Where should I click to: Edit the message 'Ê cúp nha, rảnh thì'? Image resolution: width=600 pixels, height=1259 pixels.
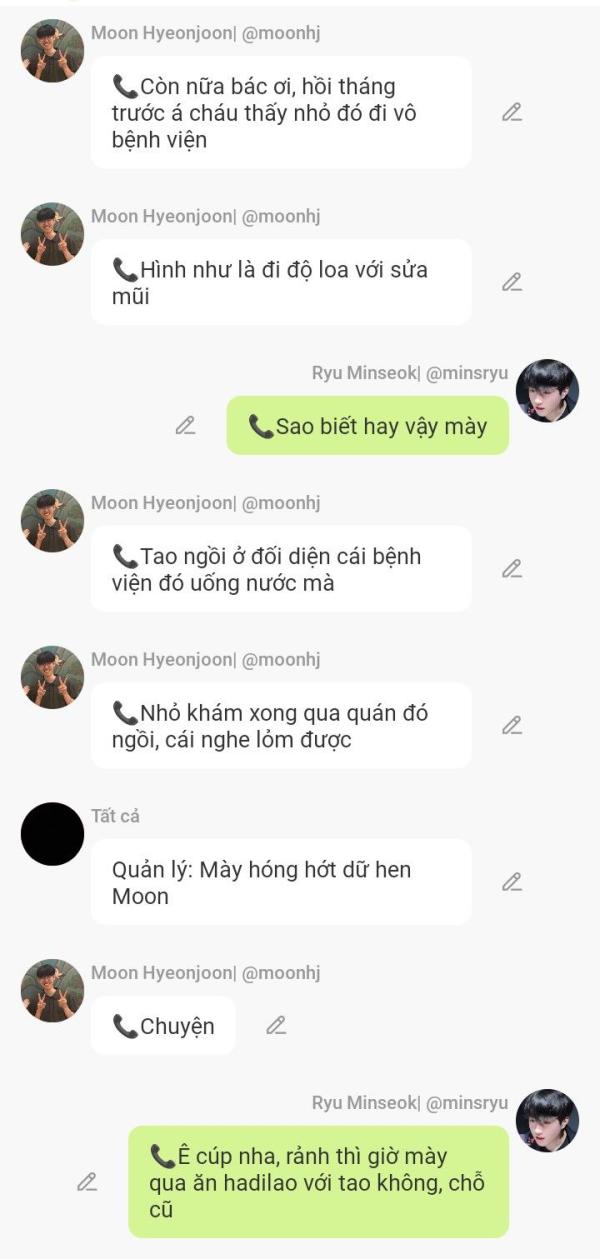[87, 1182]
